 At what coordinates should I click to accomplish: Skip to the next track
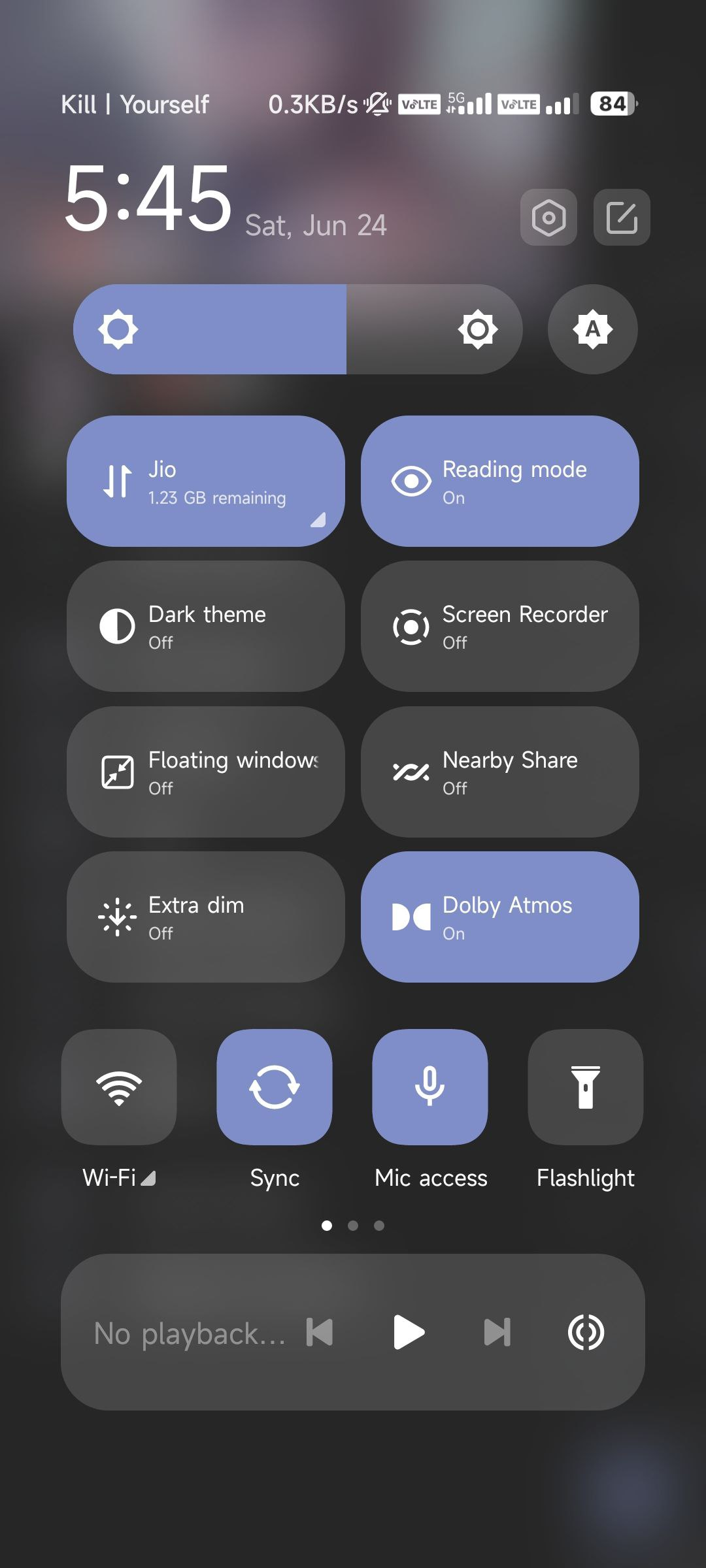tap(497, 1333)
